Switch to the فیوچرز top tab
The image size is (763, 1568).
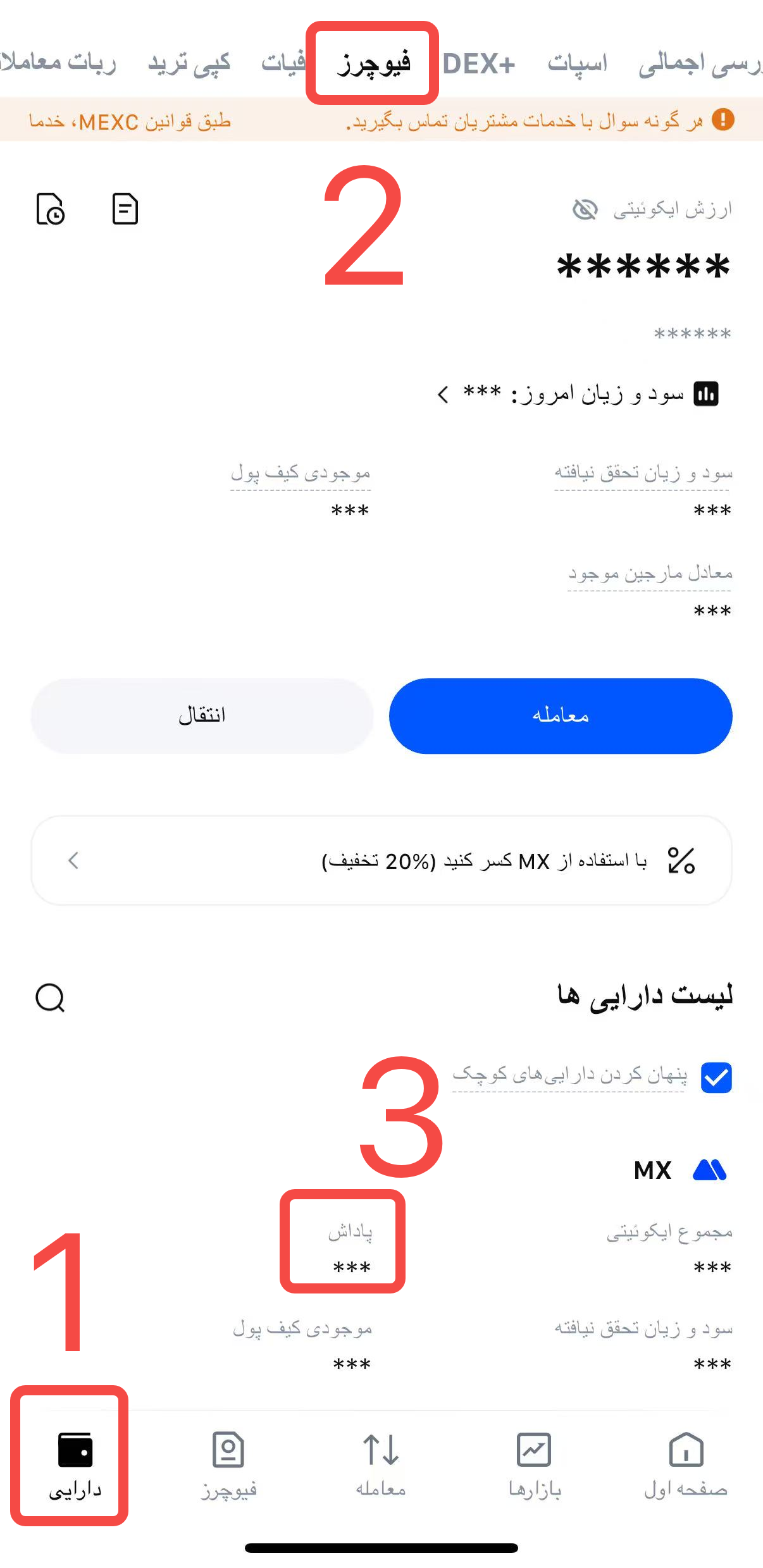(x=373, y=63)
